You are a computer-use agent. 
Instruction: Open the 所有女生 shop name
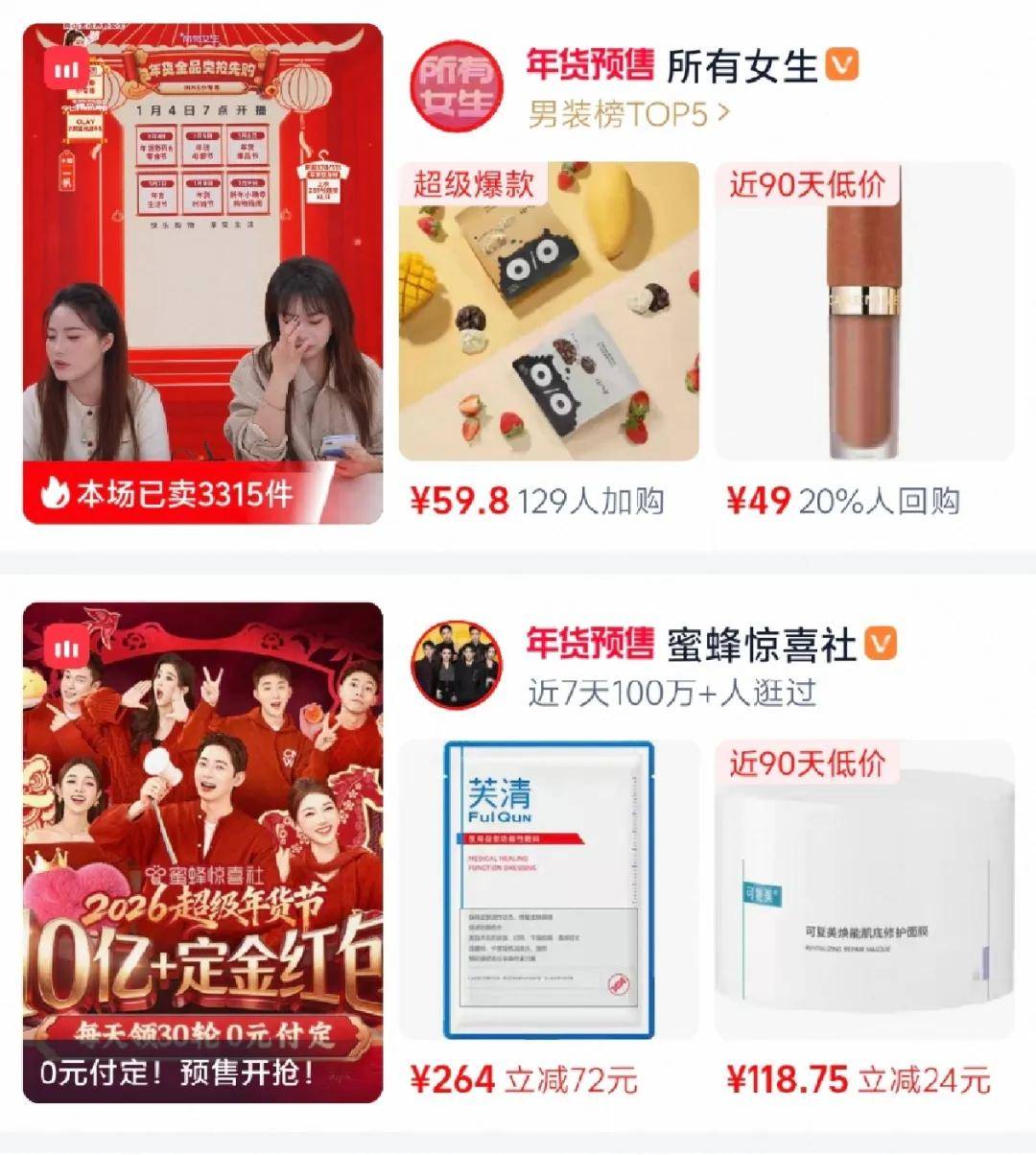click(x=741, y=66)
